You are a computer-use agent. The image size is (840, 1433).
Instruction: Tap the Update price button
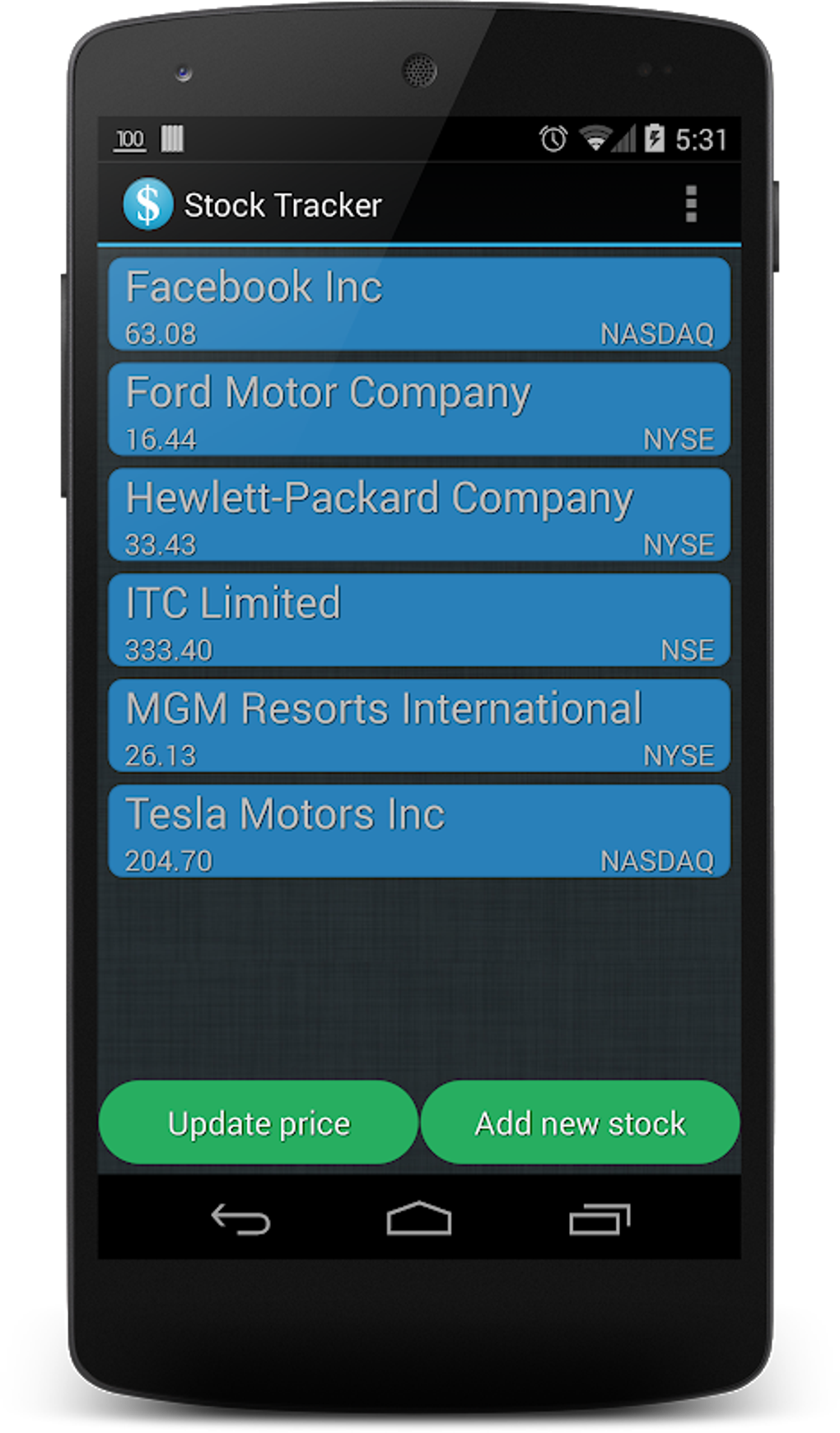coord(259,1123)
